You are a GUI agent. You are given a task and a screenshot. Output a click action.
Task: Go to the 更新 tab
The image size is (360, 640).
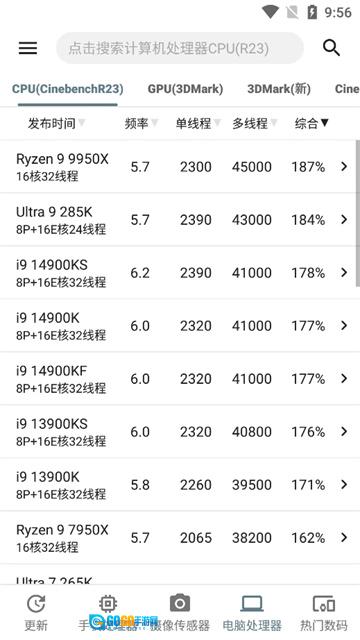coord(36,612)
